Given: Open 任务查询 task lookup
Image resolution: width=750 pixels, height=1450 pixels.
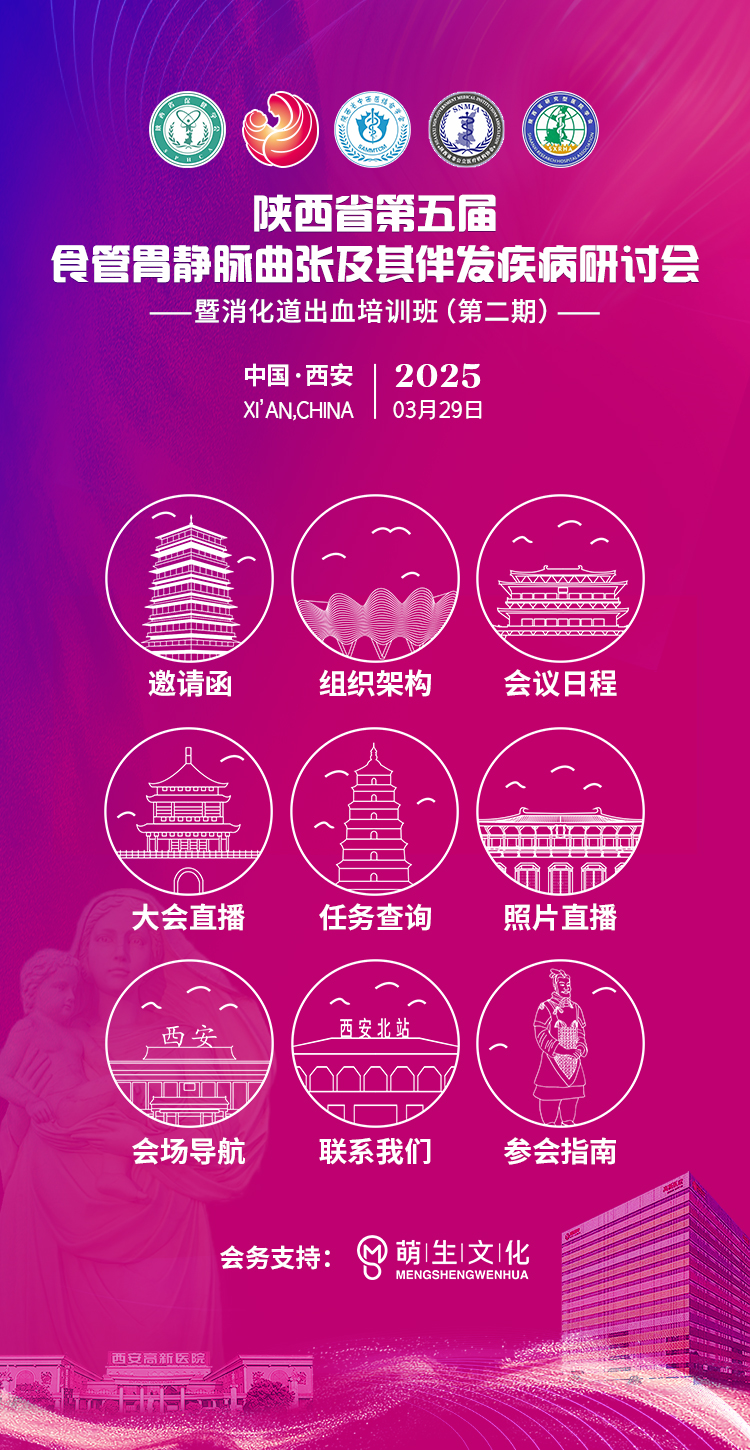Looking at the screenshot, I should [375, 831].
